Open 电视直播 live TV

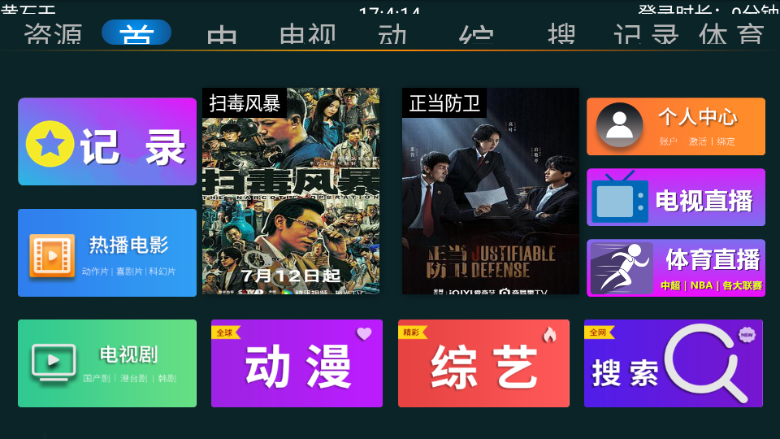click(x=675, y=197)
